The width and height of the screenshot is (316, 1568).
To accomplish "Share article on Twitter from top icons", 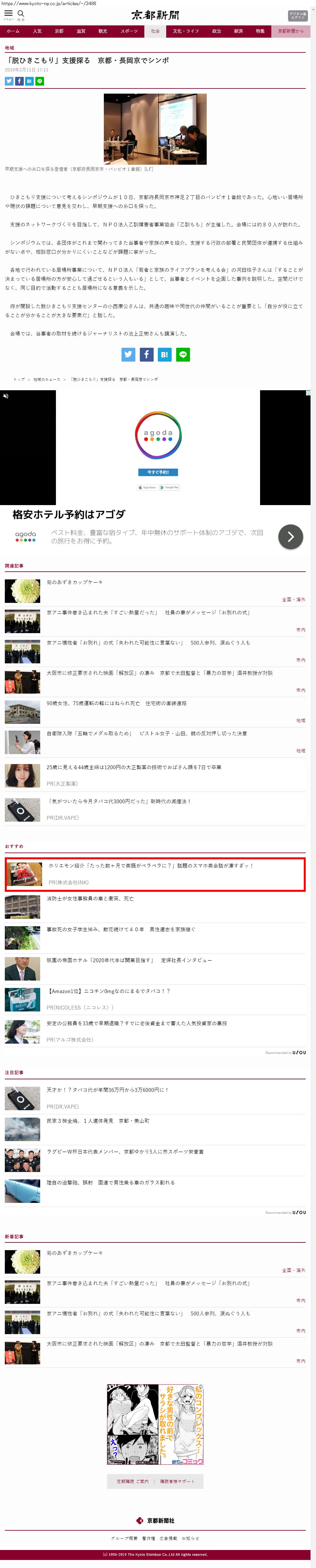I will pyautogui.click(x=9, y=81).
